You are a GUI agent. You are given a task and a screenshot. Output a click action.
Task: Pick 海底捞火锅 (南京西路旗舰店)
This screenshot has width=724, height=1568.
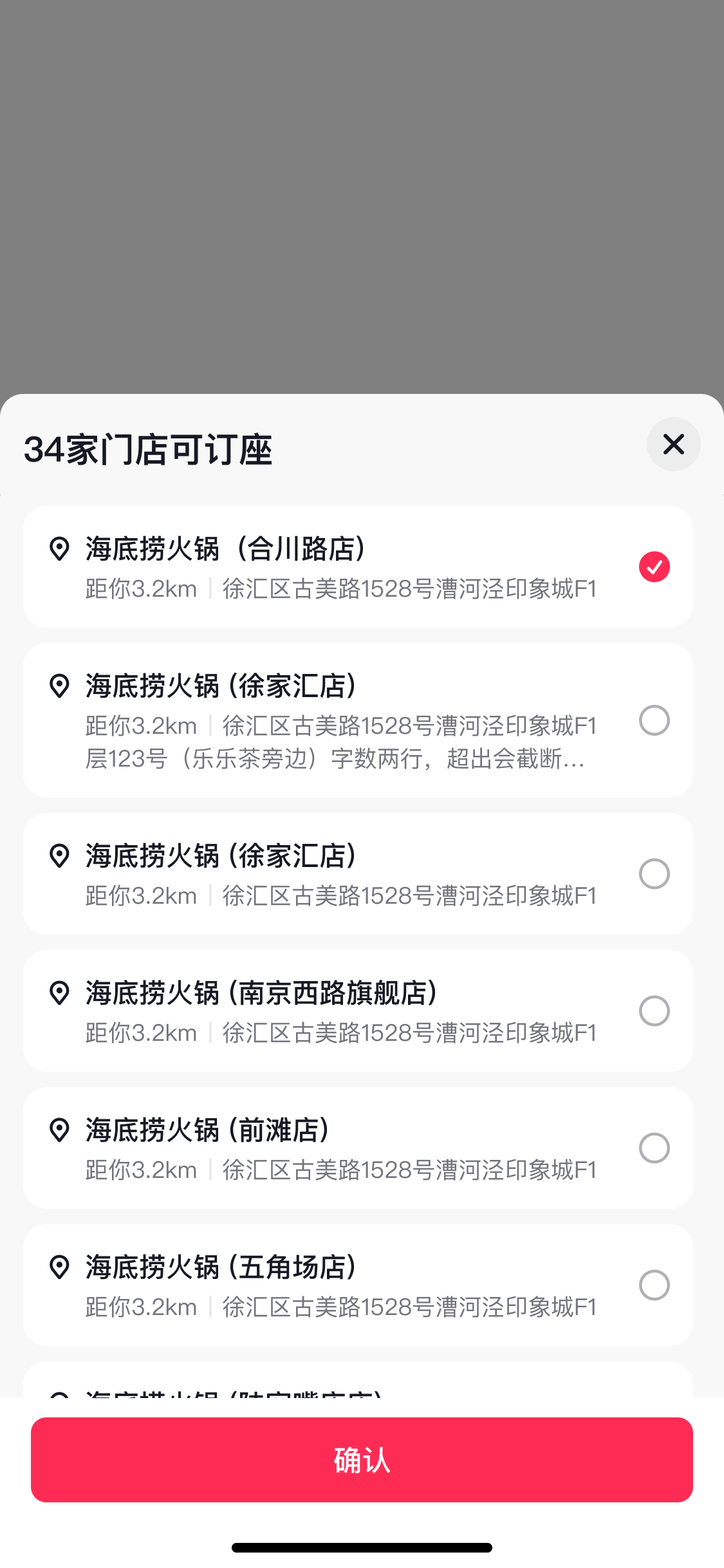654,1011
